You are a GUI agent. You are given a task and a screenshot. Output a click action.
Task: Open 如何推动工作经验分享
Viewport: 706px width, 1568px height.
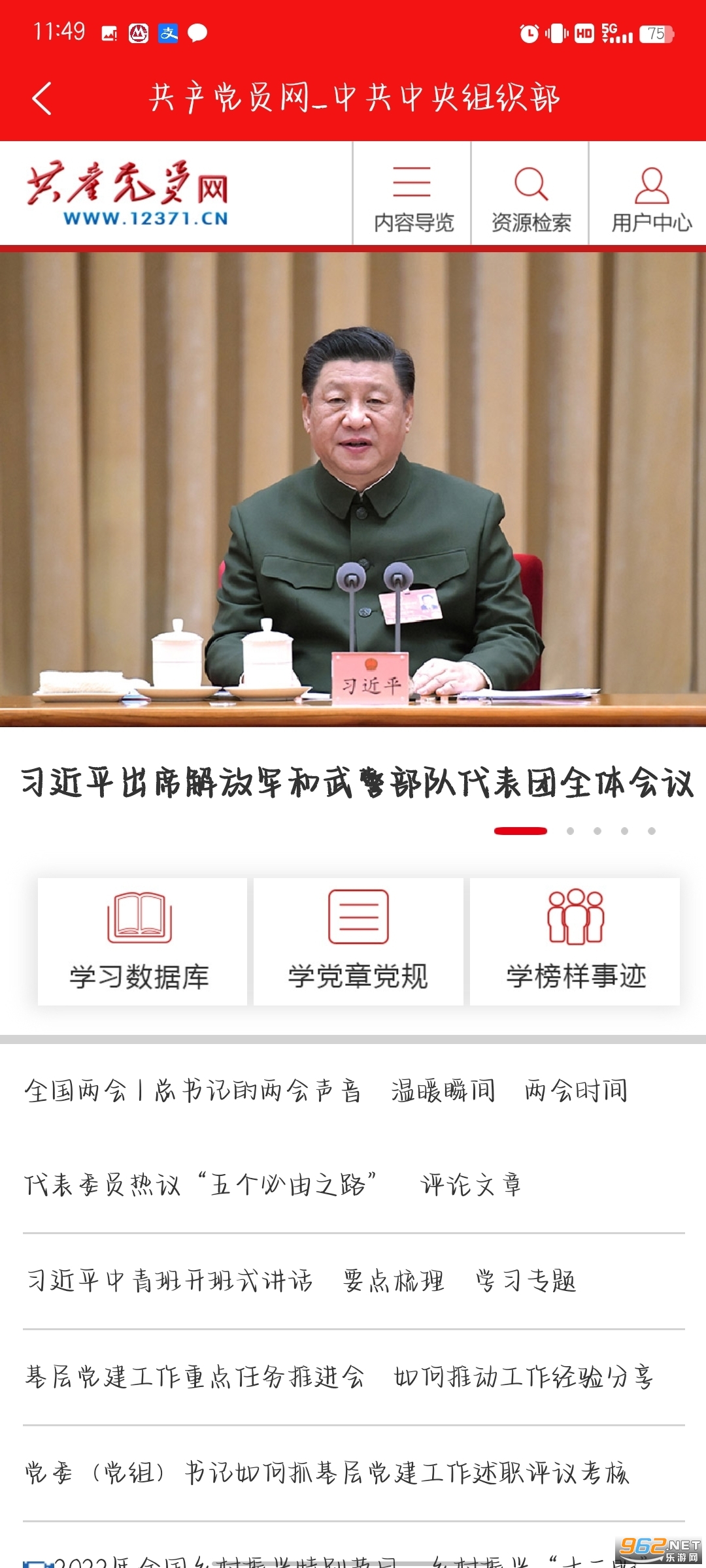(523, 1377)
